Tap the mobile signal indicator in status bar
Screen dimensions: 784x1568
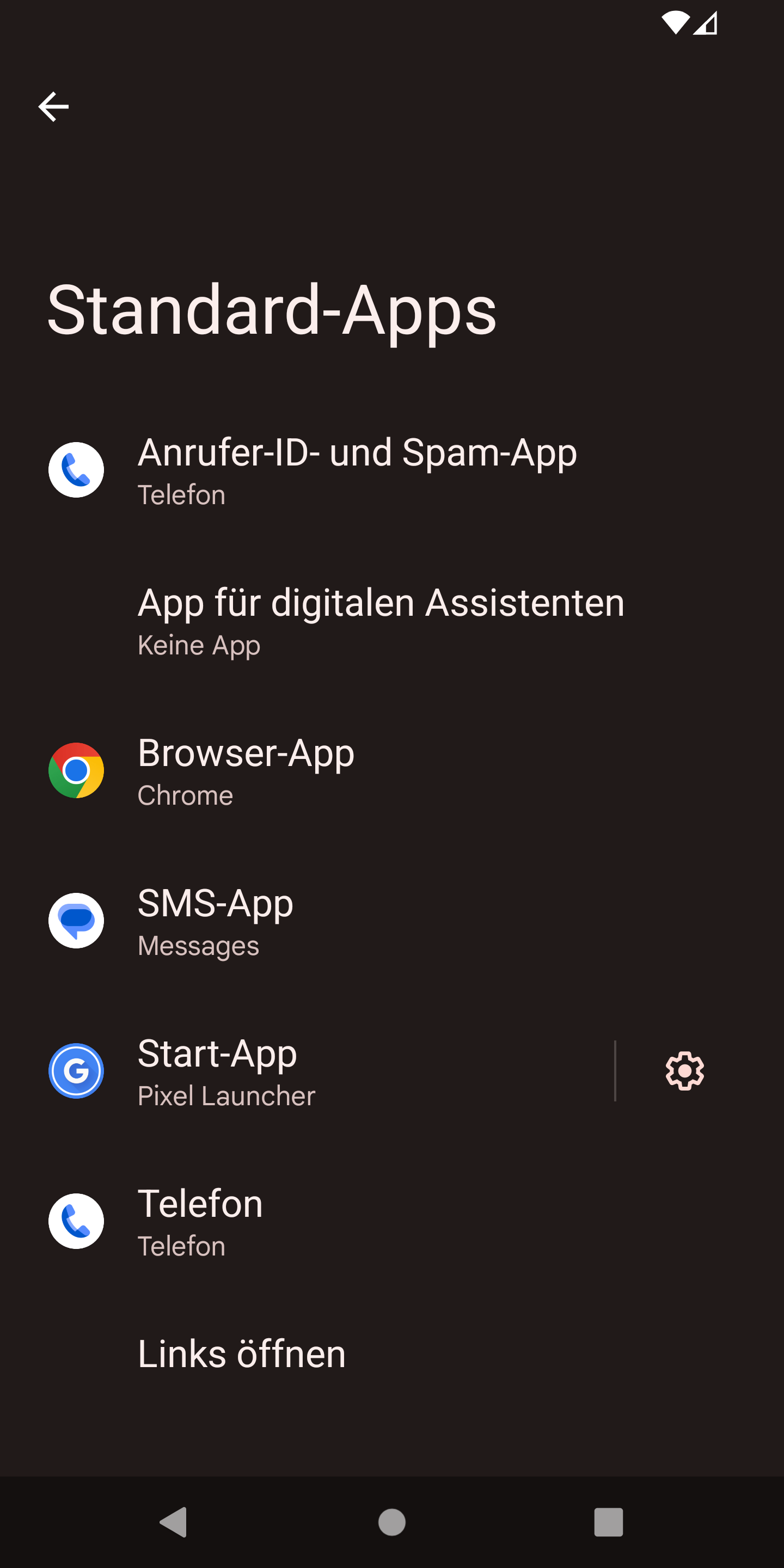point(706,23)
